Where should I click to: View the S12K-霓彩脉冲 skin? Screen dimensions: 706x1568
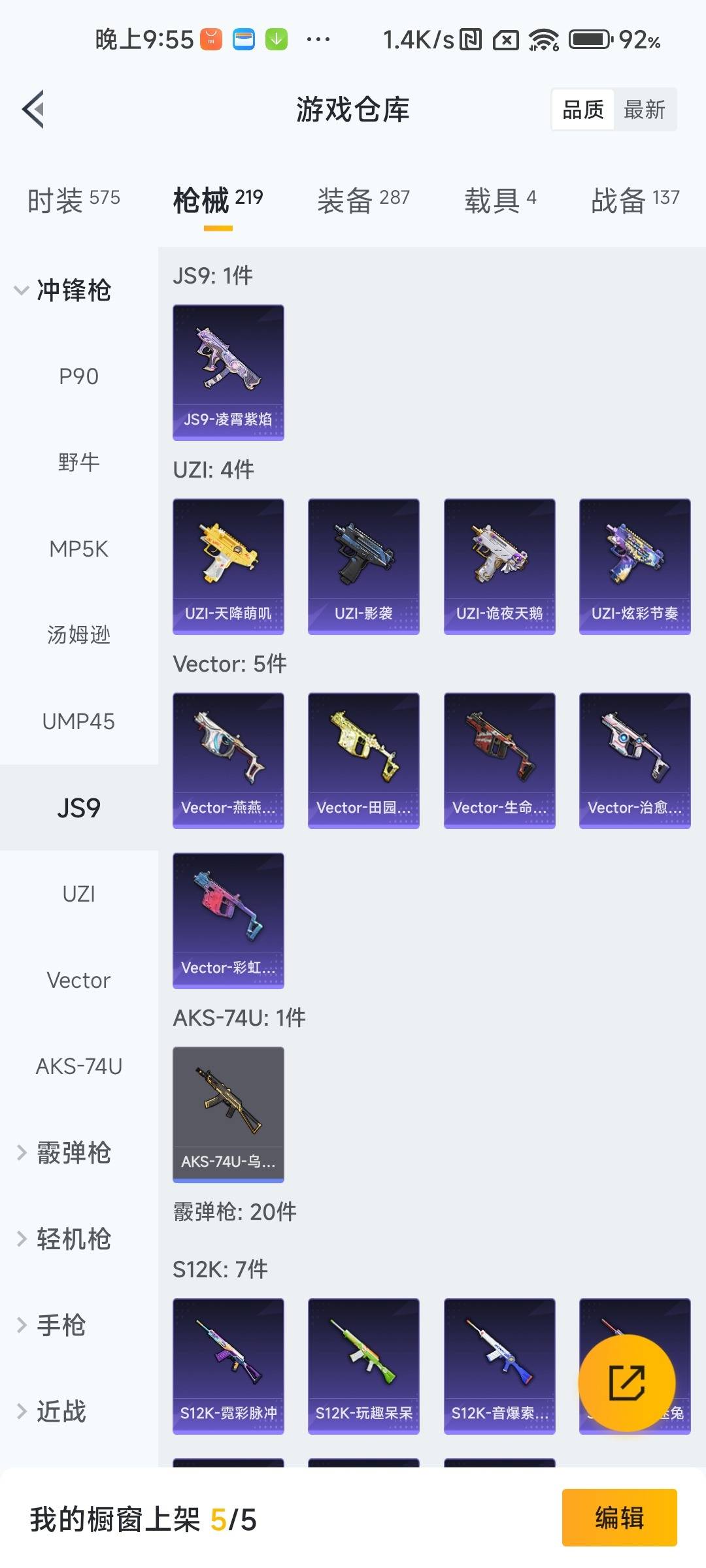click(x=228, y=1366)
